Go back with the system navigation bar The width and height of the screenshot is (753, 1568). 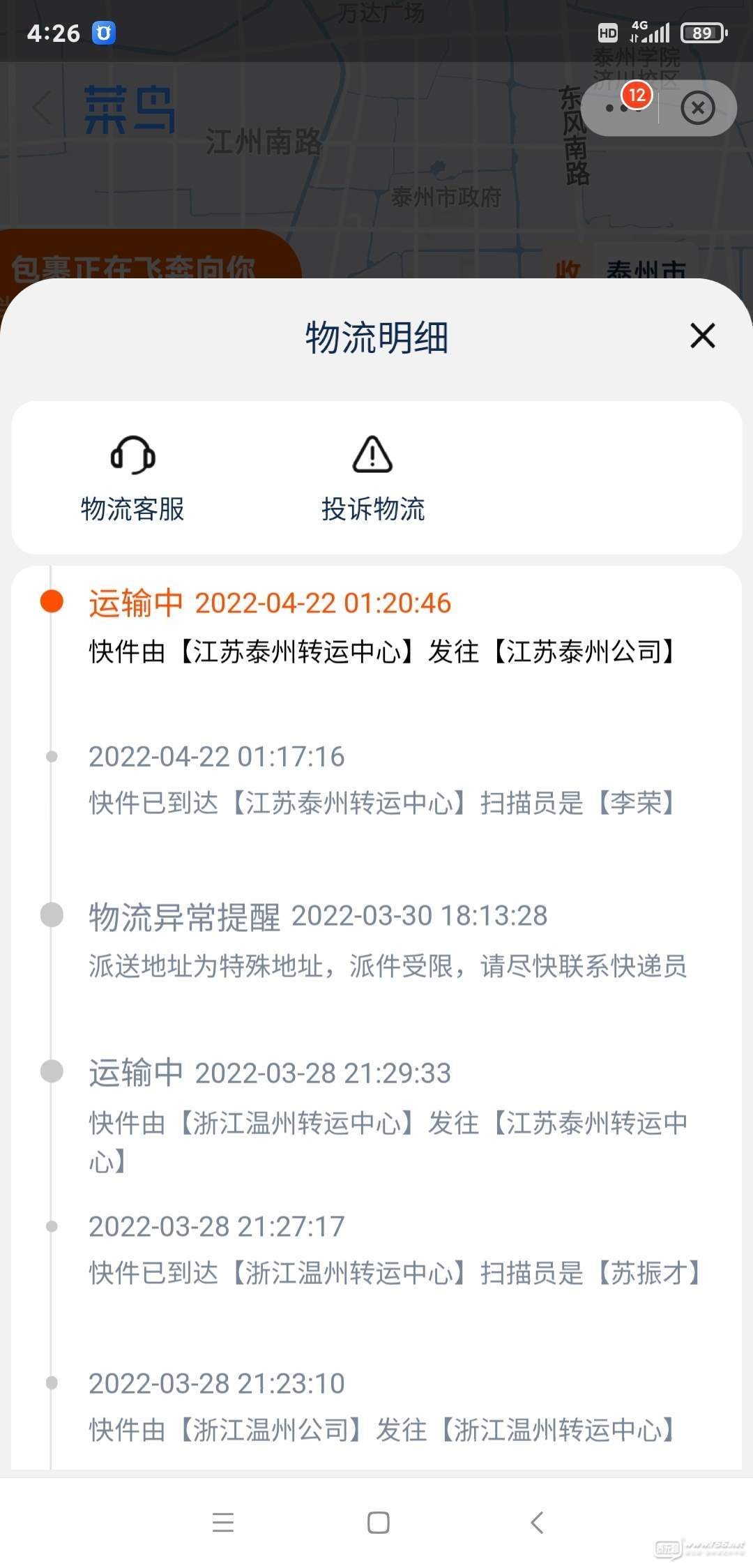[536, 1522]
